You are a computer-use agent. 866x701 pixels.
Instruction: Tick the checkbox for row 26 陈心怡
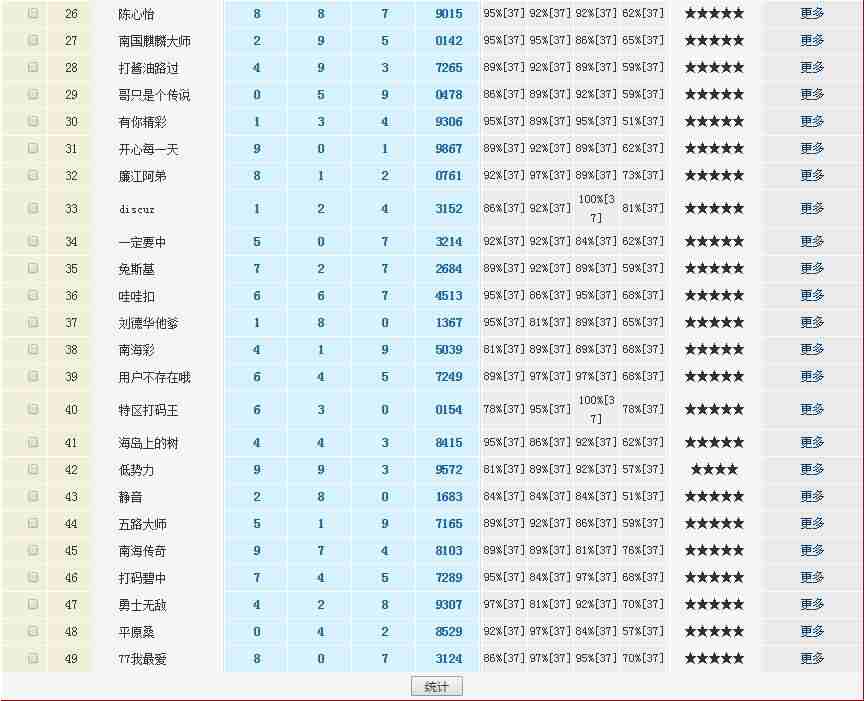(33, 14)
